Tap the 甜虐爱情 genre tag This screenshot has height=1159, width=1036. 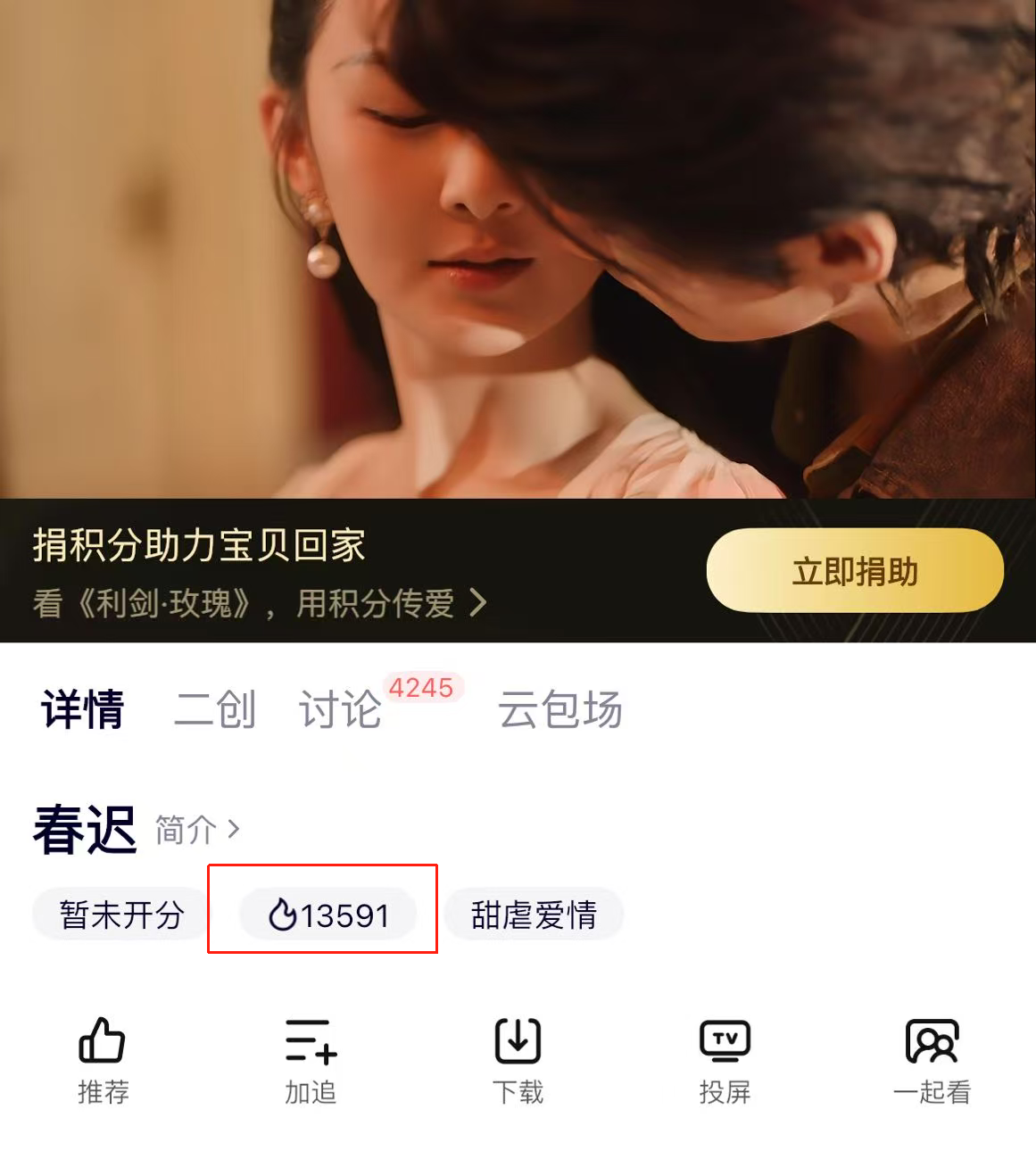[x=534, y=915]
